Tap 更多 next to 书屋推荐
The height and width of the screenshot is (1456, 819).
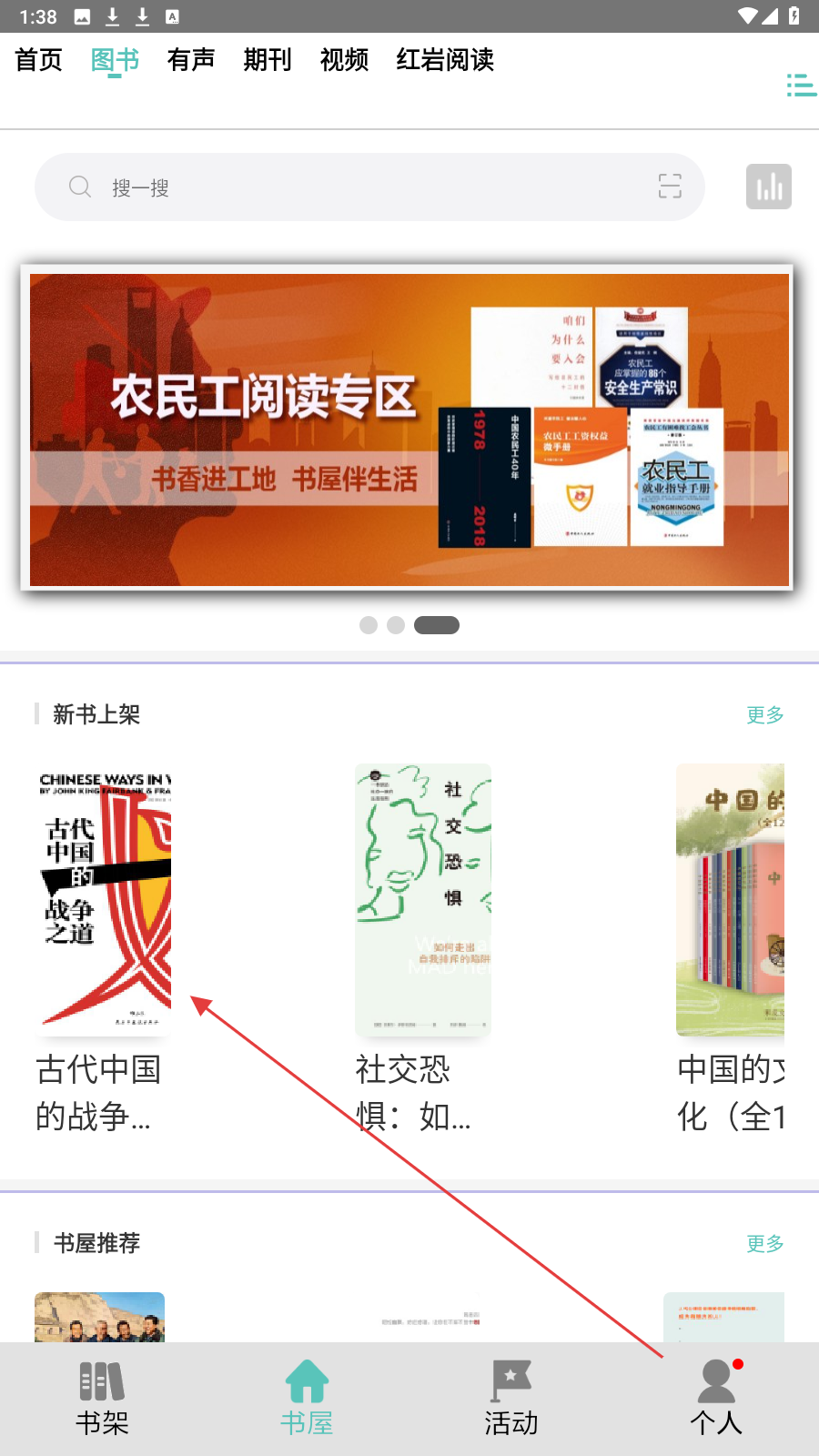(765, 1243)
